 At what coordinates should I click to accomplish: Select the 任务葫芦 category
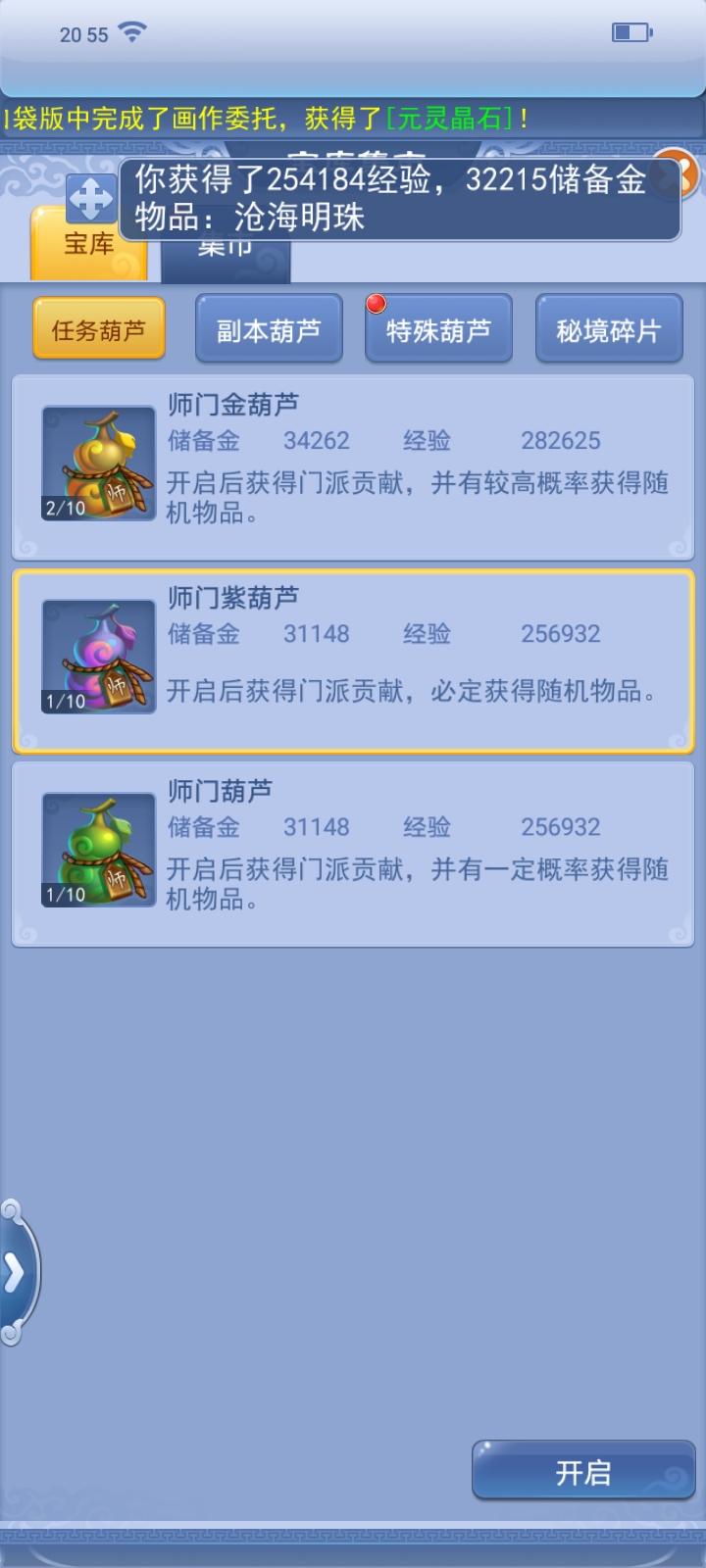[98, 329]
